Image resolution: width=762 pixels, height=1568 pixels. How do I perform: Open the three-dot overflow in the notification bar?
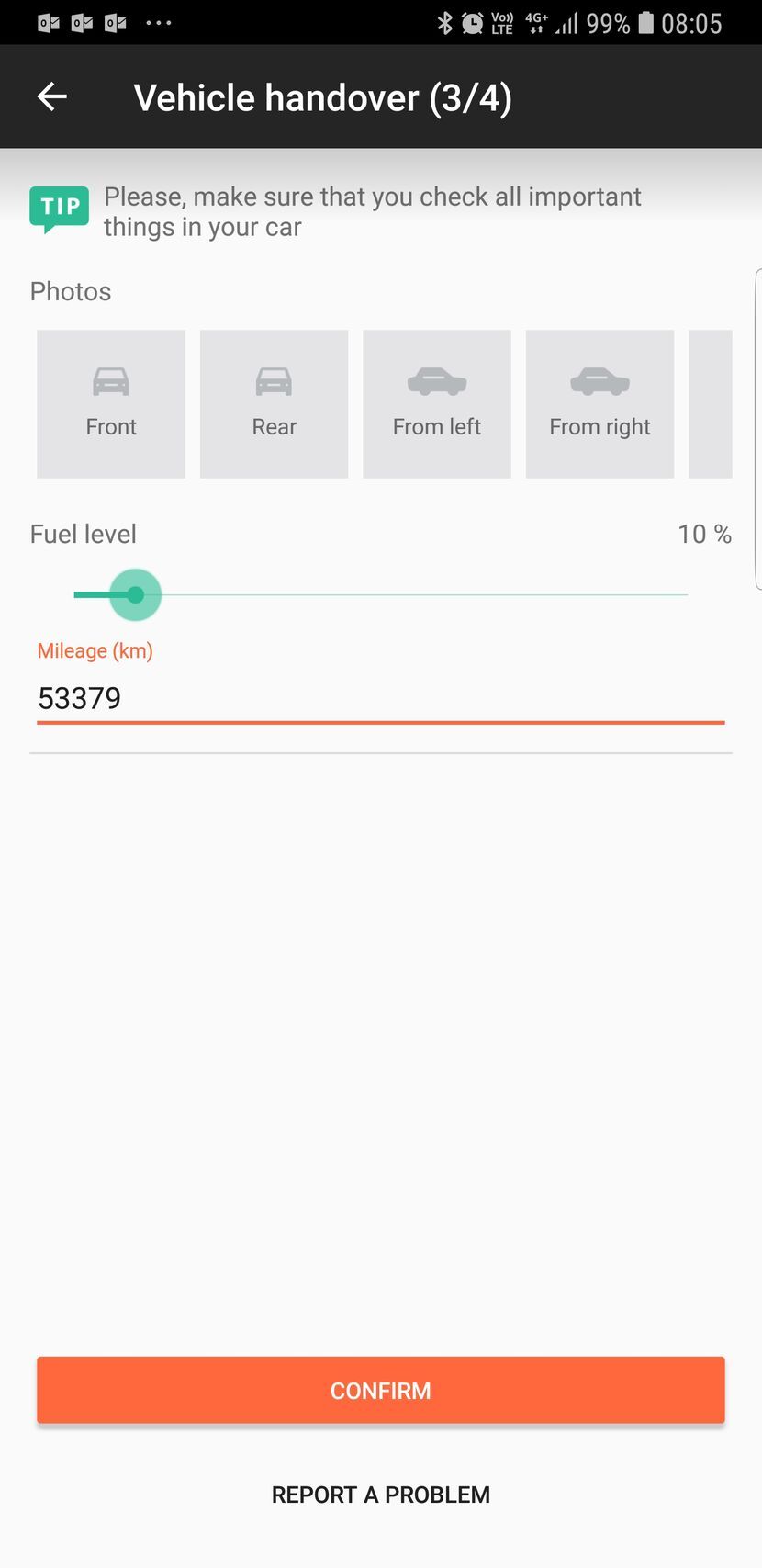click(x=159, y=23)
